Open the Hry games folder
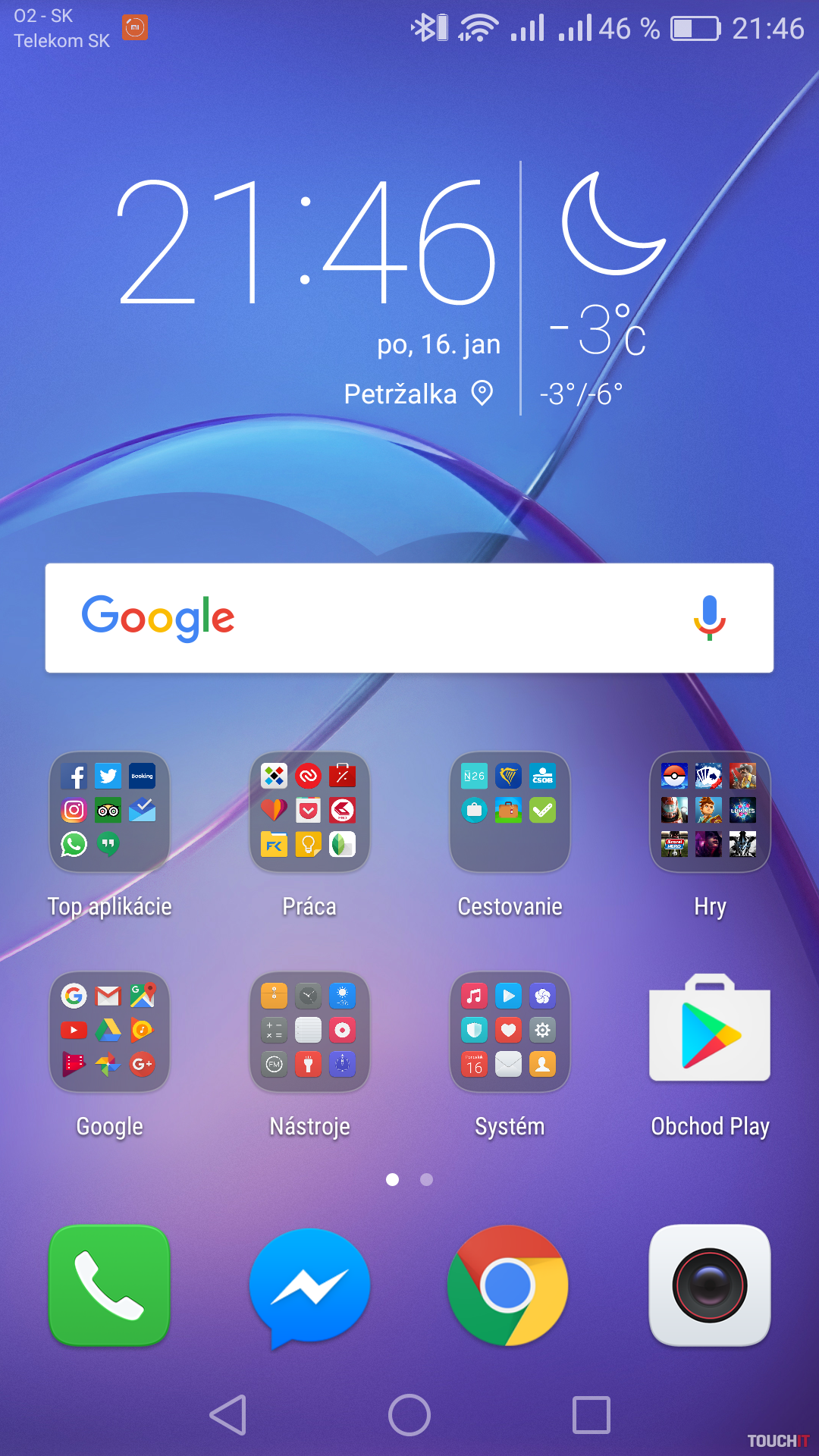The image size is (819, 1456). [710, 812]
